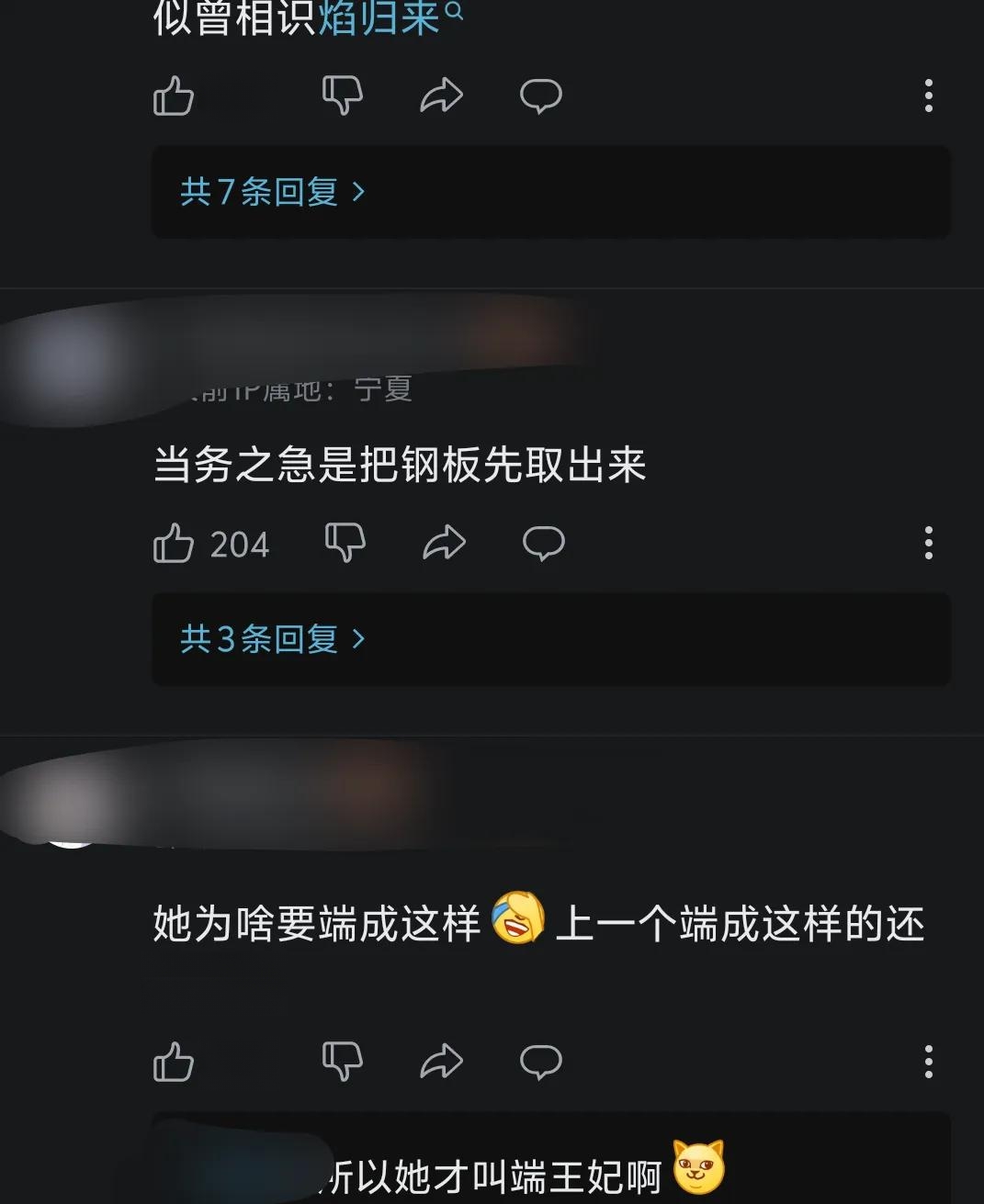Reply to the comment 当务之急是把钢板先取出来
Screen dimensions: 984x1204
tap(543, 543)
